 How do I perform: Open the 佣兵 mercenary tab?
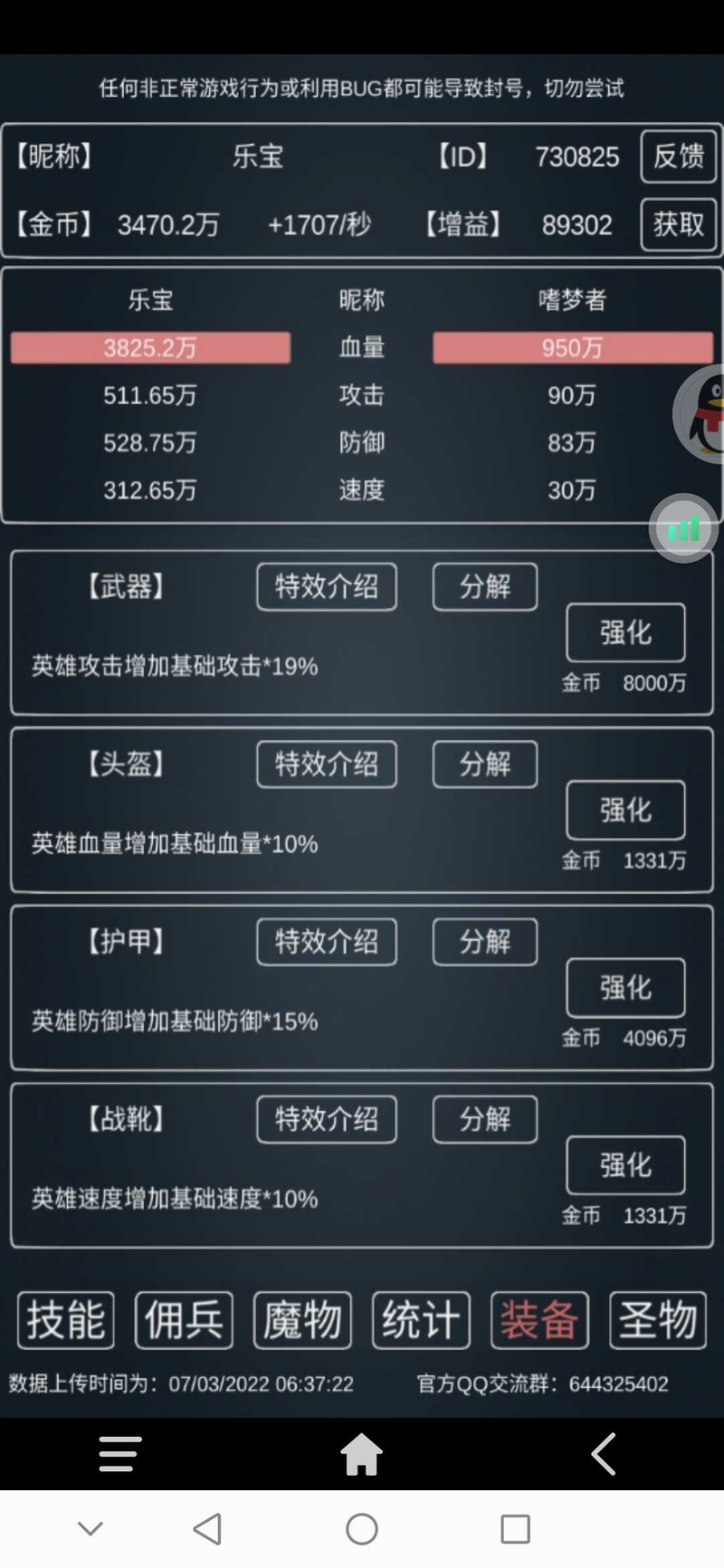pyautogui.click(x=184, y=1320)
